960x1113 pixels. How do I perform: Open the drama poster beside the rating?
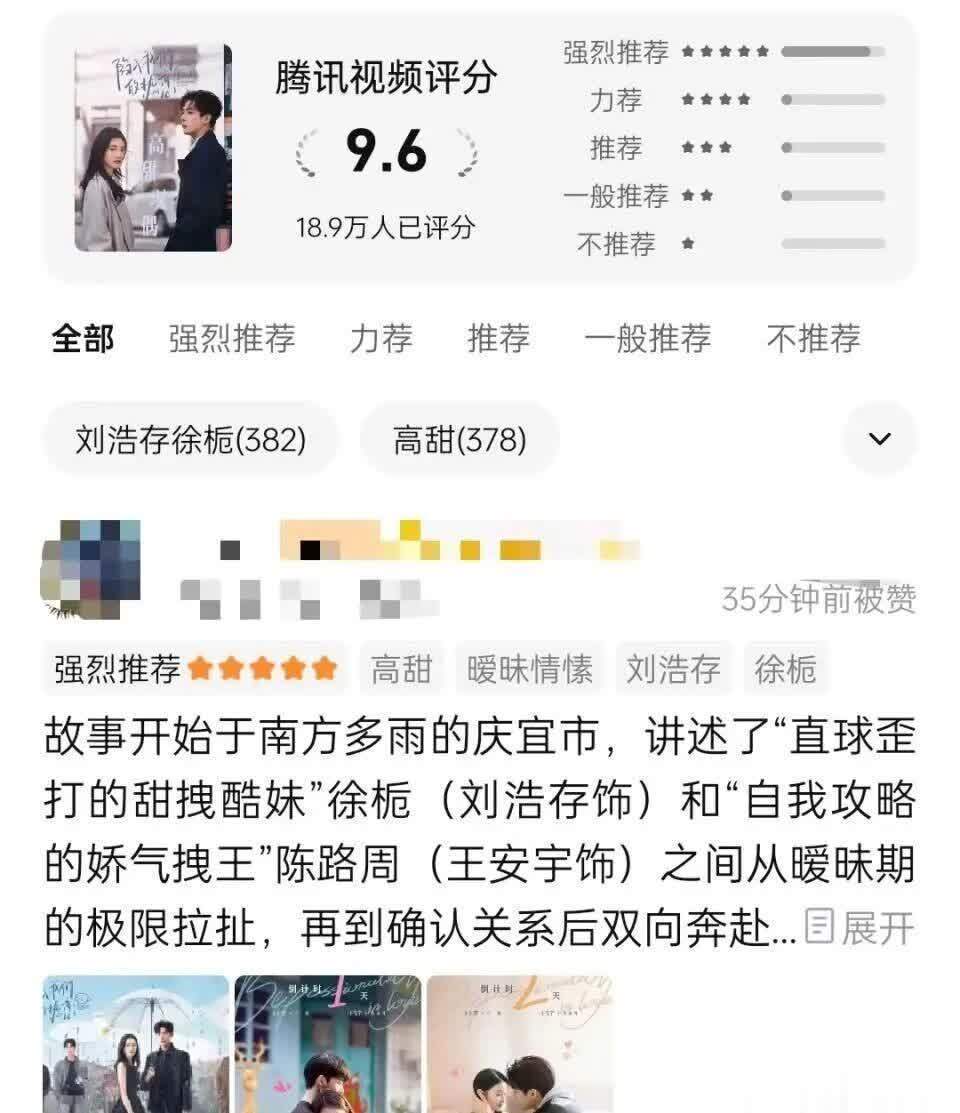(153, 148)
